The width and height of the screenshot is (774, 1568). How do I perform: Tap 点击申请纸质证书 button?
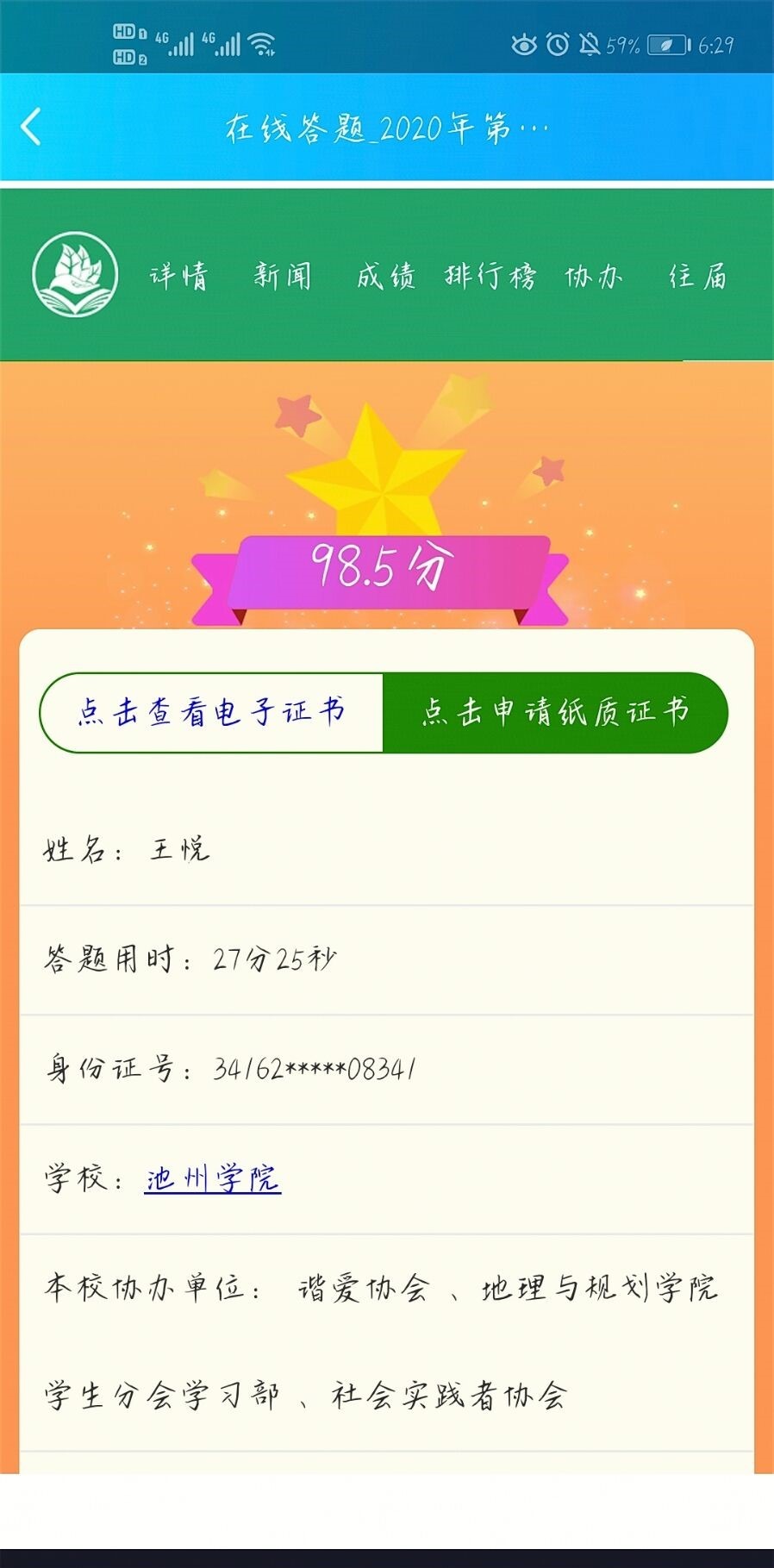[x=555, y=712]
